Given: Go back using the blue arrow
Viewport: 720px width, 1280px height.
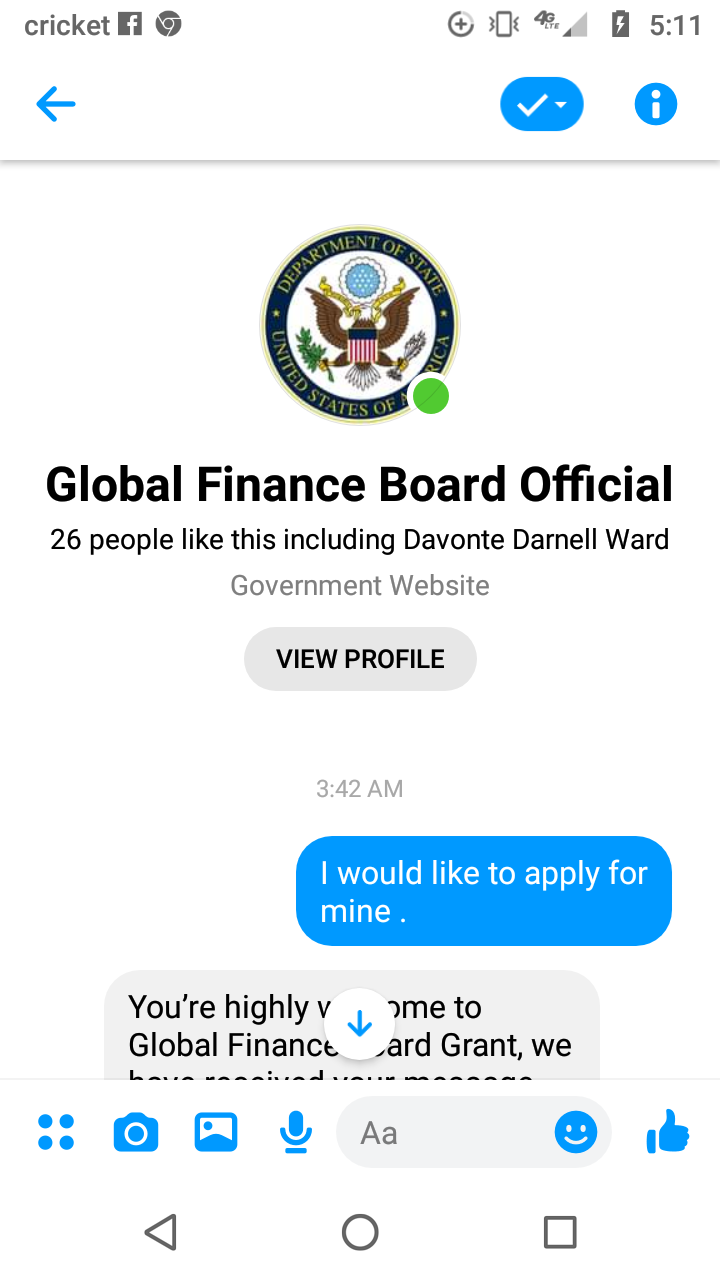Looking at the screenshot, I should pyautogui.click(x=56, y=104).
